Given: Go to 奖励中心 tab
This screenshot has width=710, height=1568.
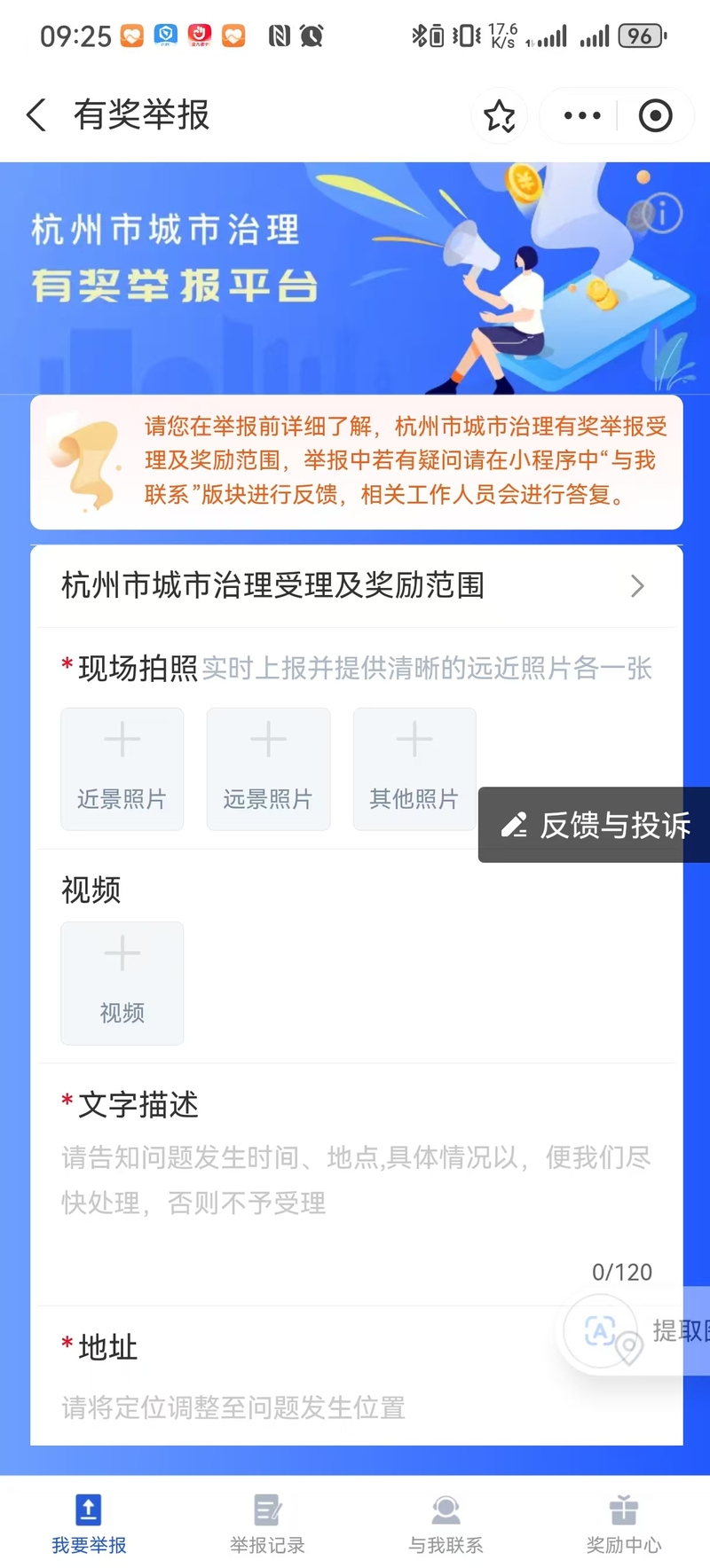Looking at the screenshot, I should coord(624,1522).
